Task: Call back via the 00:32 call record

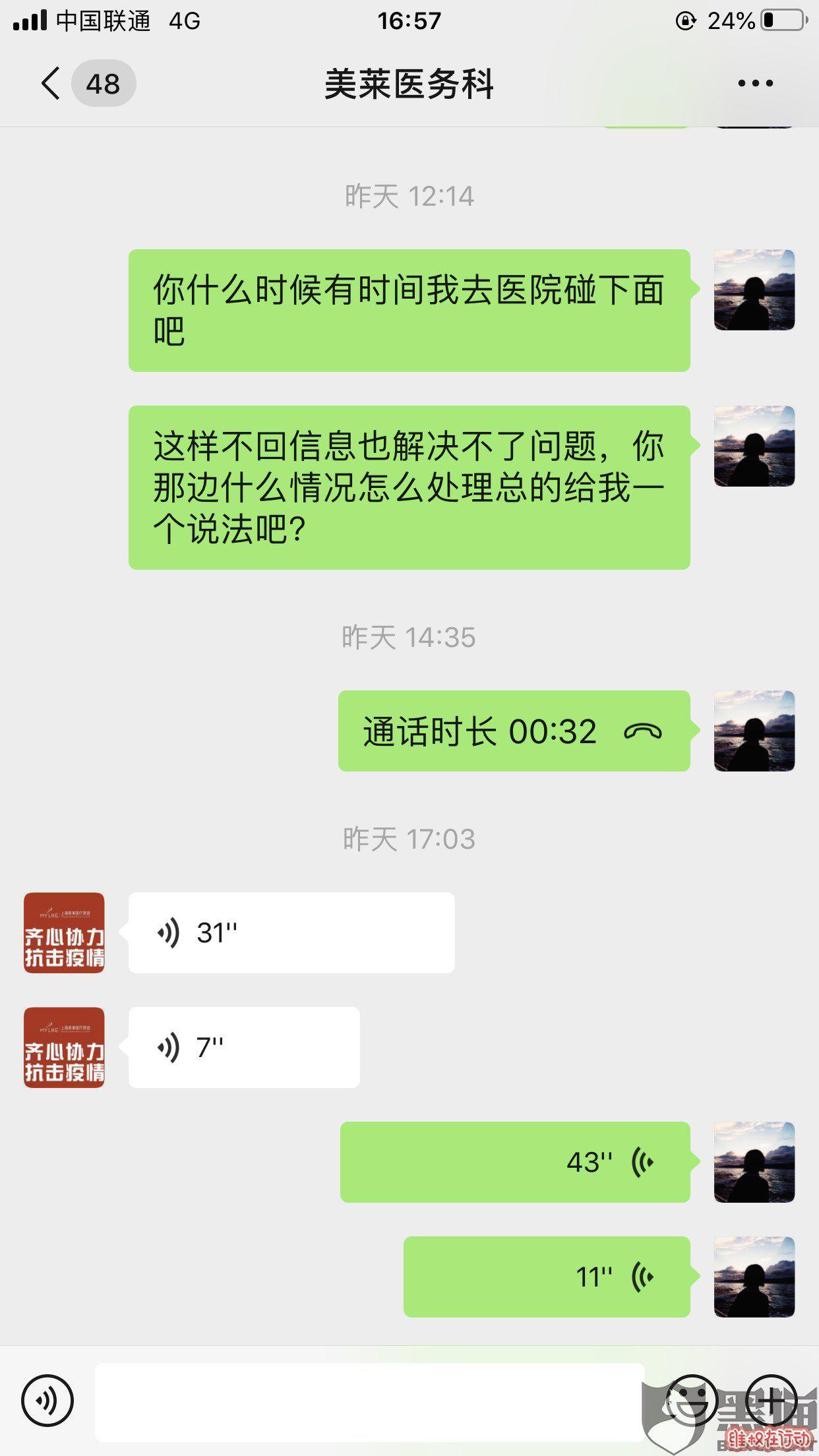Action: [x=513, y=731]
